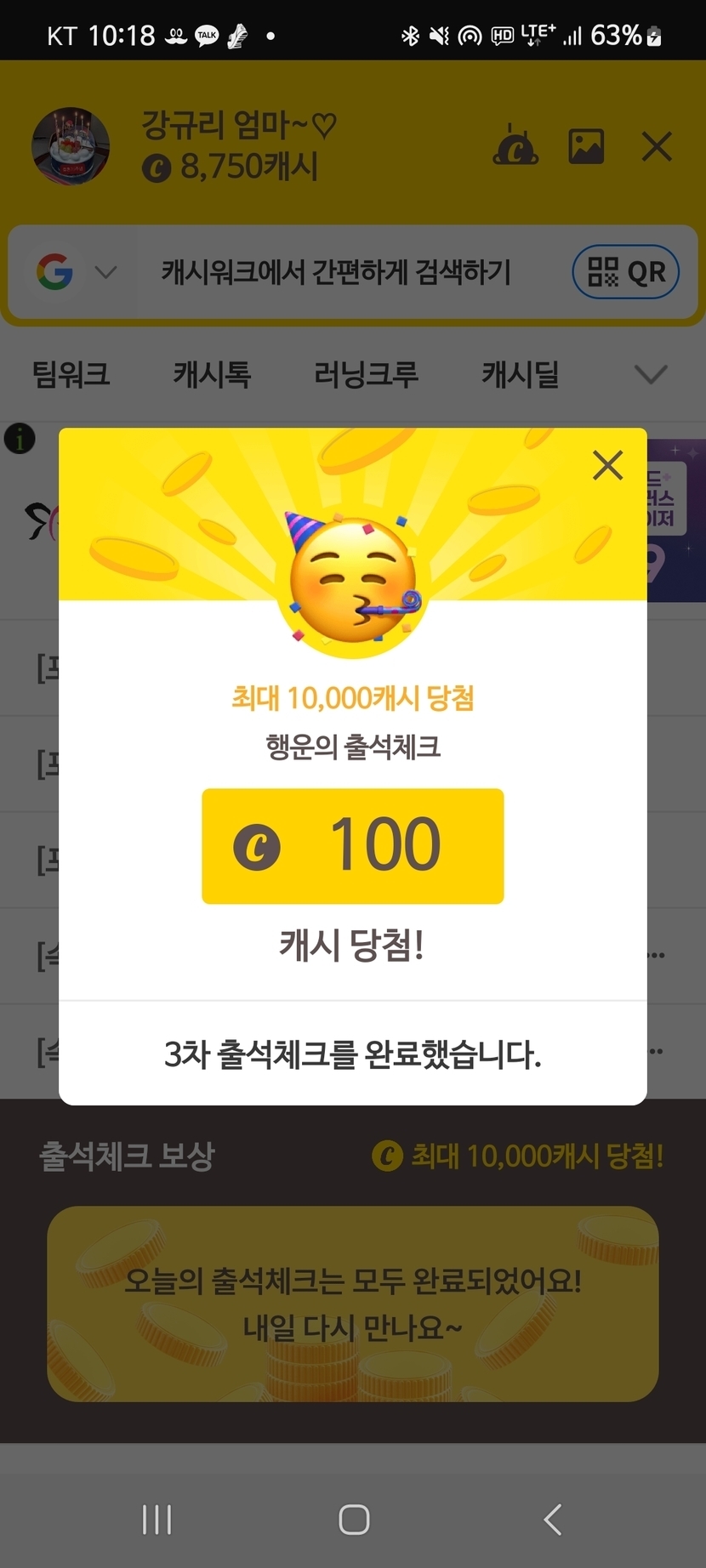
Task: Go back using the system back button
Action: click(553, 1519)
